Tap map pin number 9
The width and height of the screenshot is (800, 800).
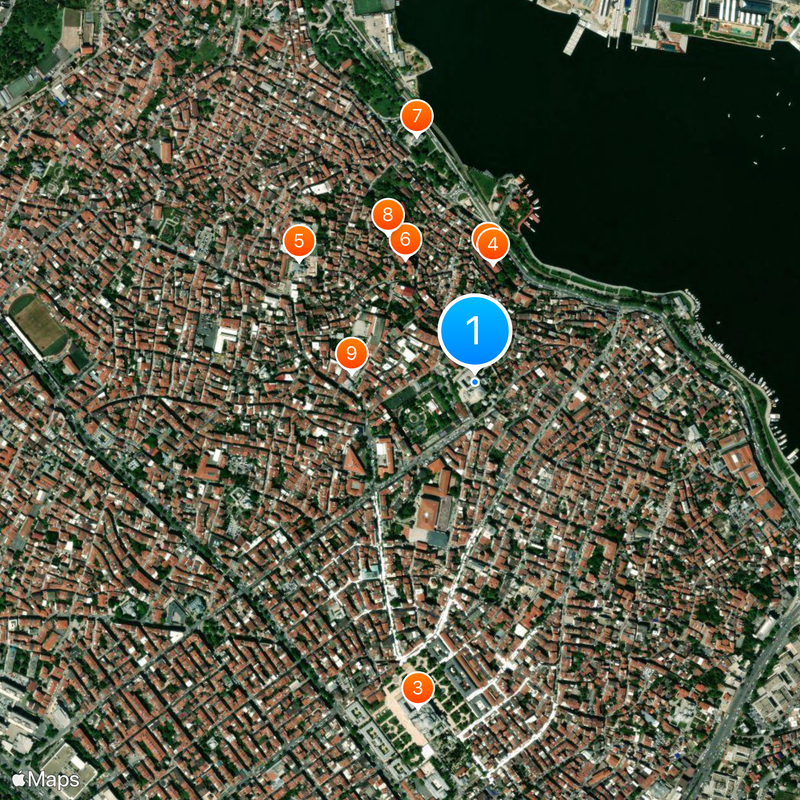pyautogui.click(x=351, y=352)
